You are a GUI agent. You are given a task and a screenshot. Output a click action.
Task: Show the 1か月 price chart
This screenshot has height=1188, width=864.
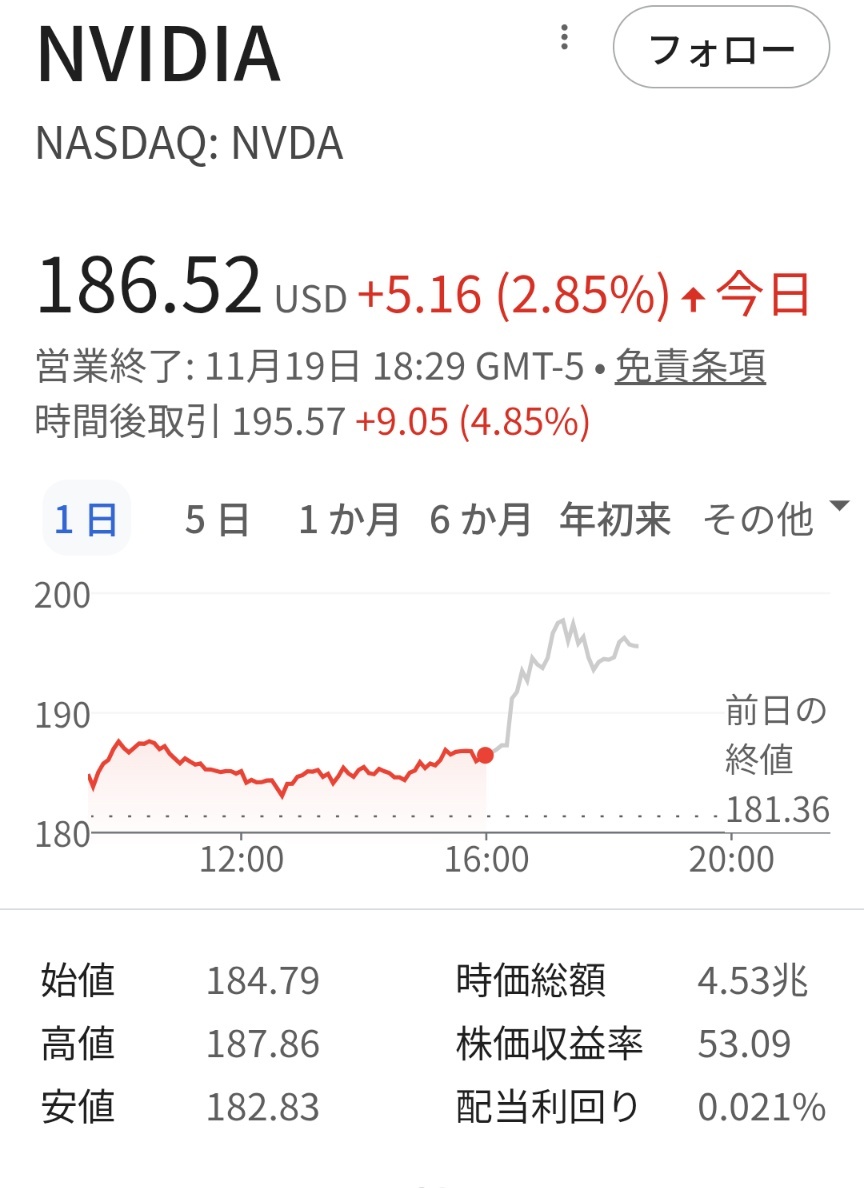coord(349,520)
